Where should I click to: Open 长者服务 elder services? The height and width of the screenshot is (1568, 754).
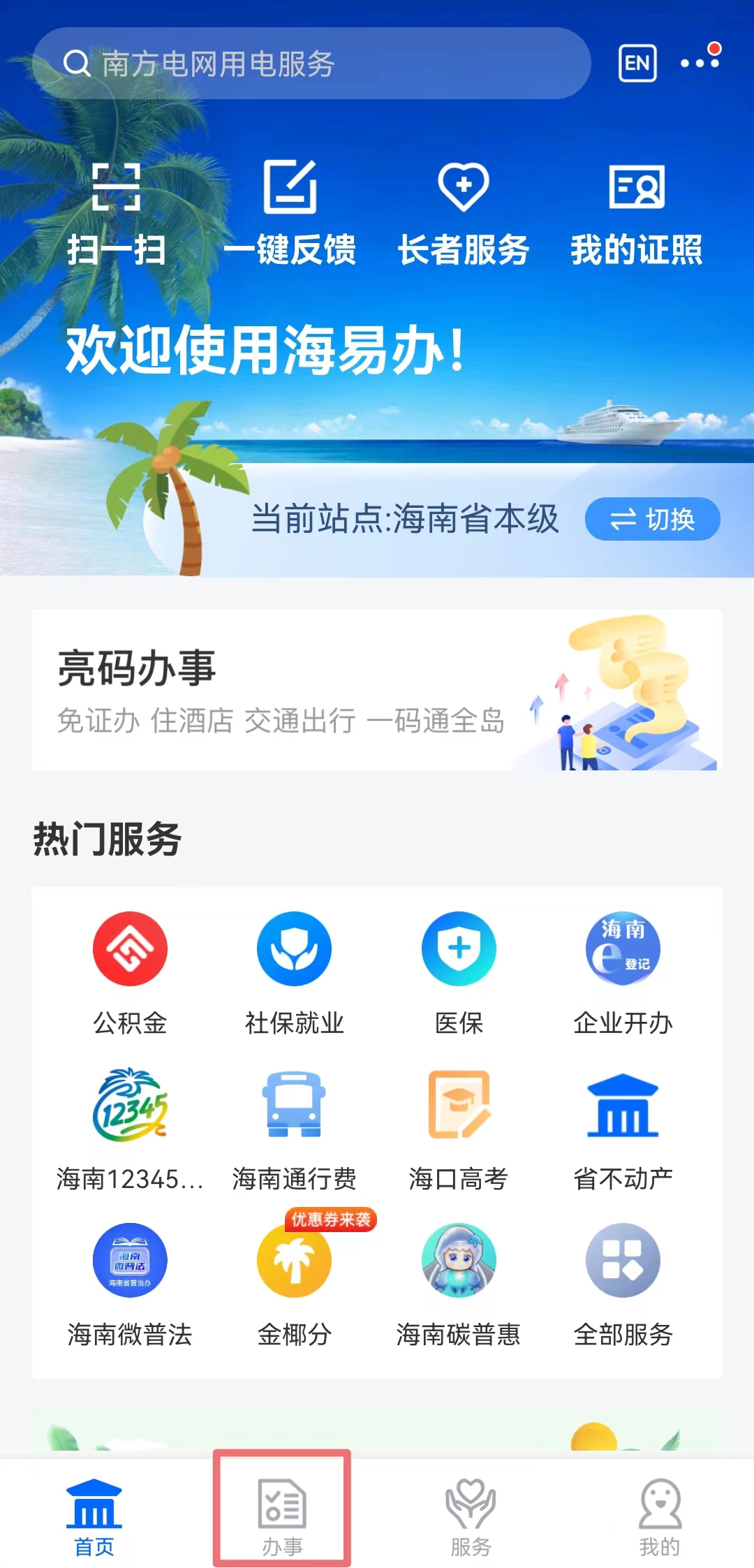[463, 213]
